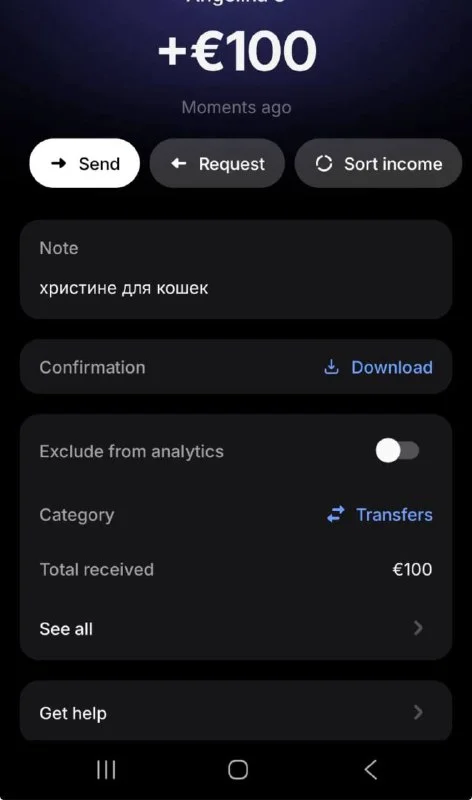Tap the Send button
This screenshot has width=472, height=800.
[85, 163]
